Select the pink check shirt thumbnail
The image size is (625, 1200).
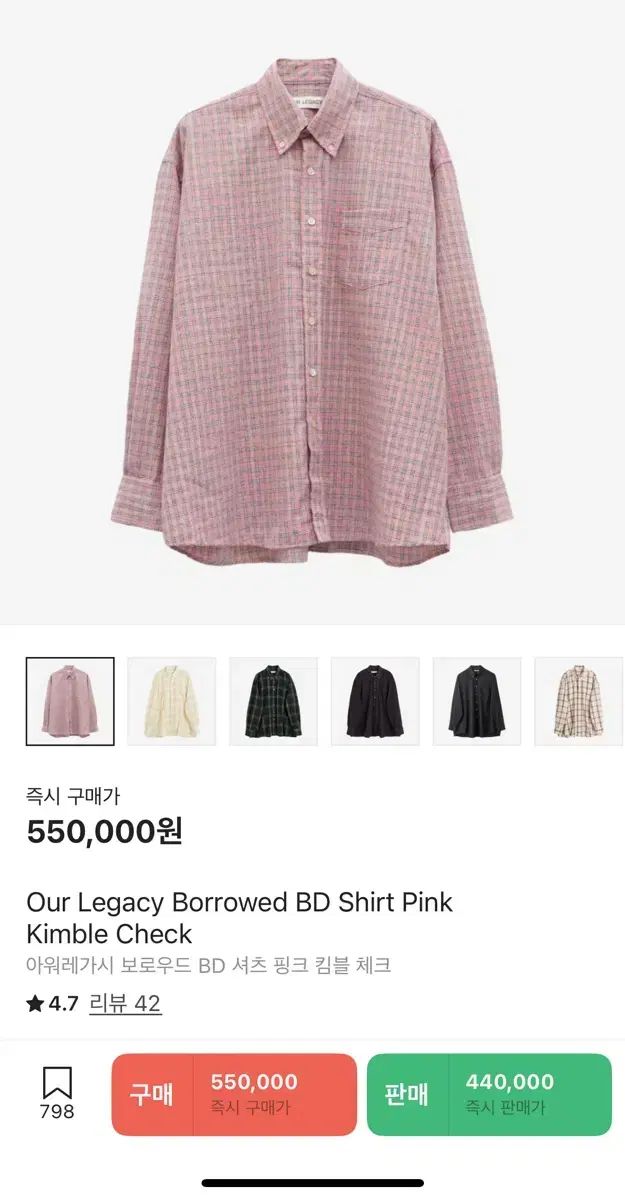70,701
